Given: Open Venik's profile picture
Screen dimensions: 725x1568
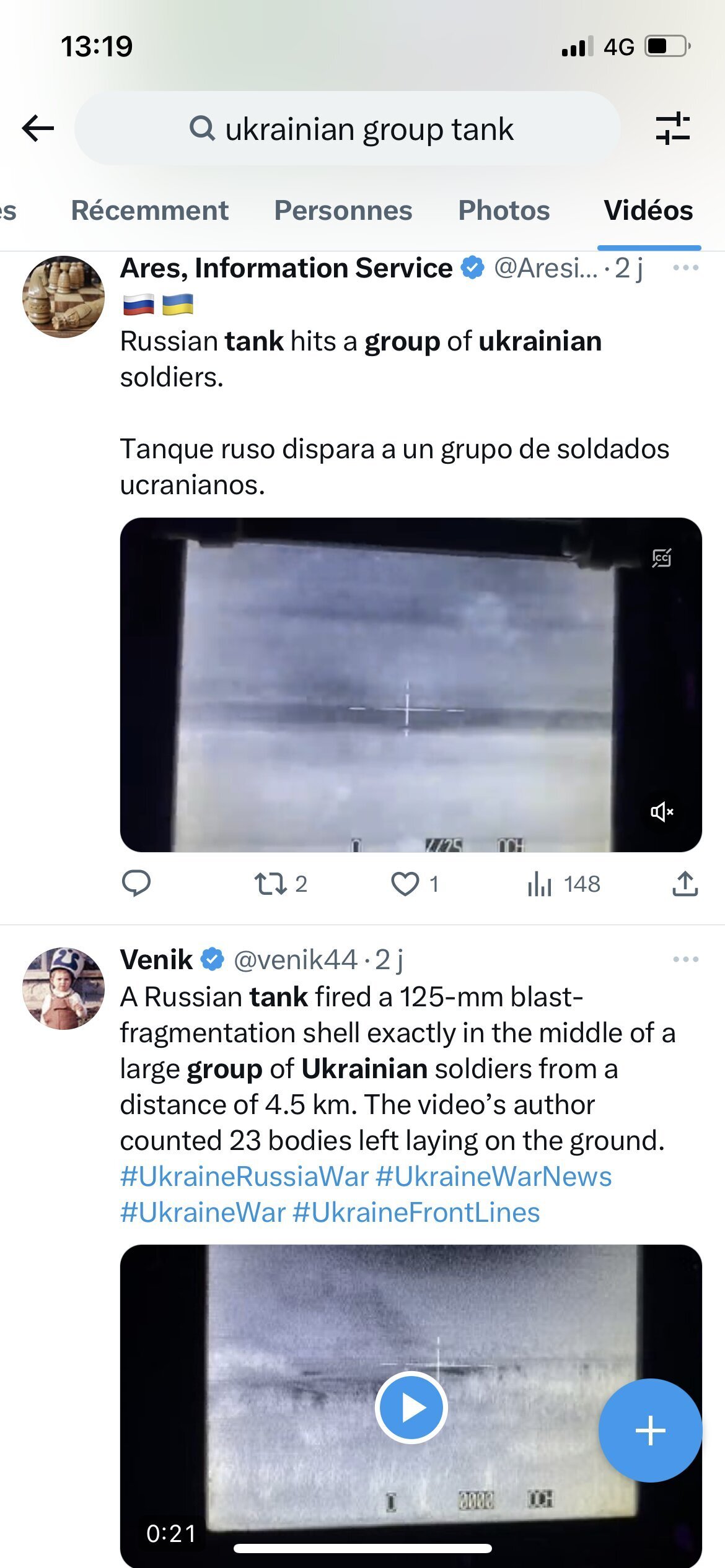Looking at the screenshot, I should (63, 988).
